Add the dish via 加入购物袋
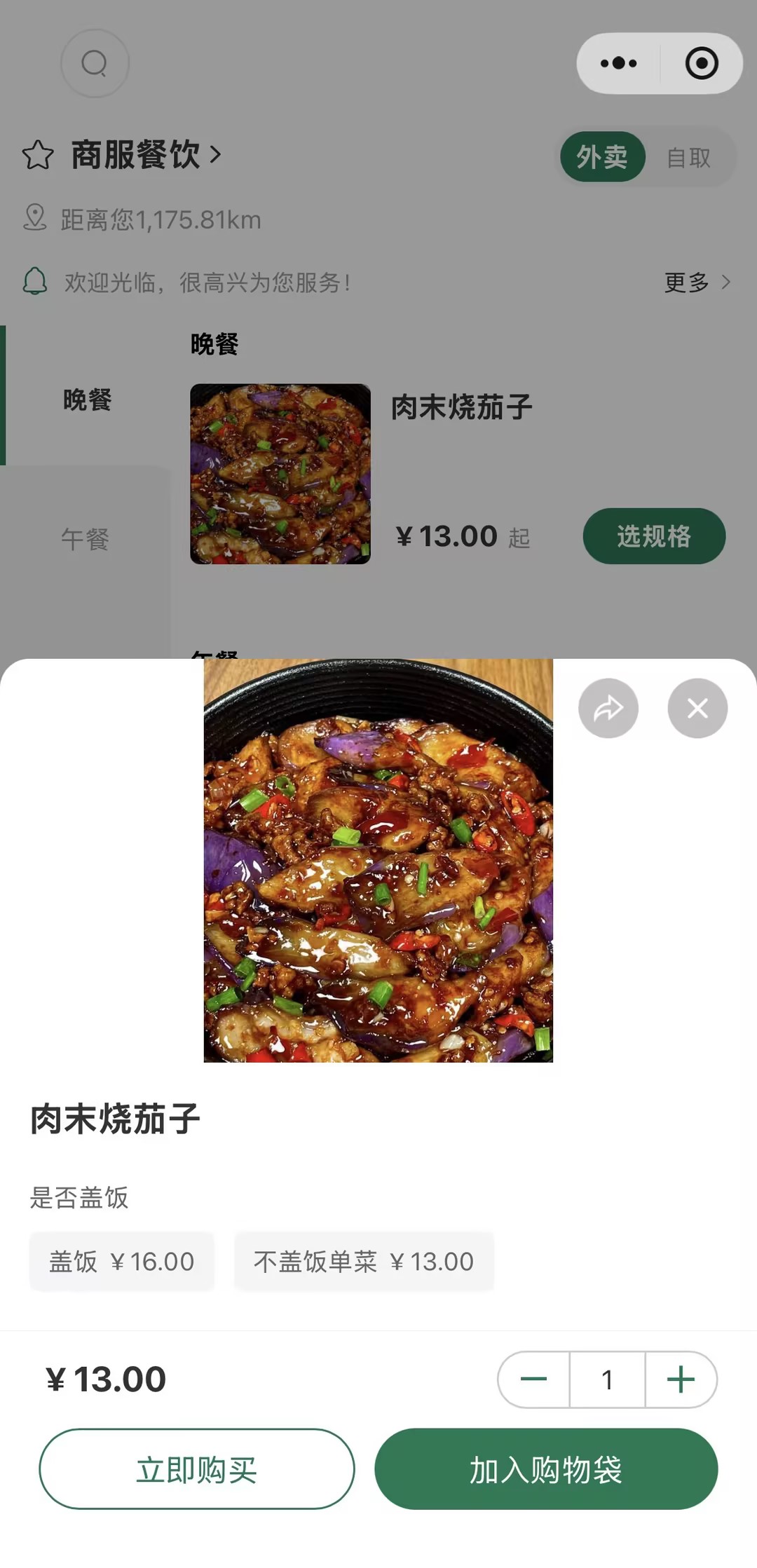 point(546,1469)
